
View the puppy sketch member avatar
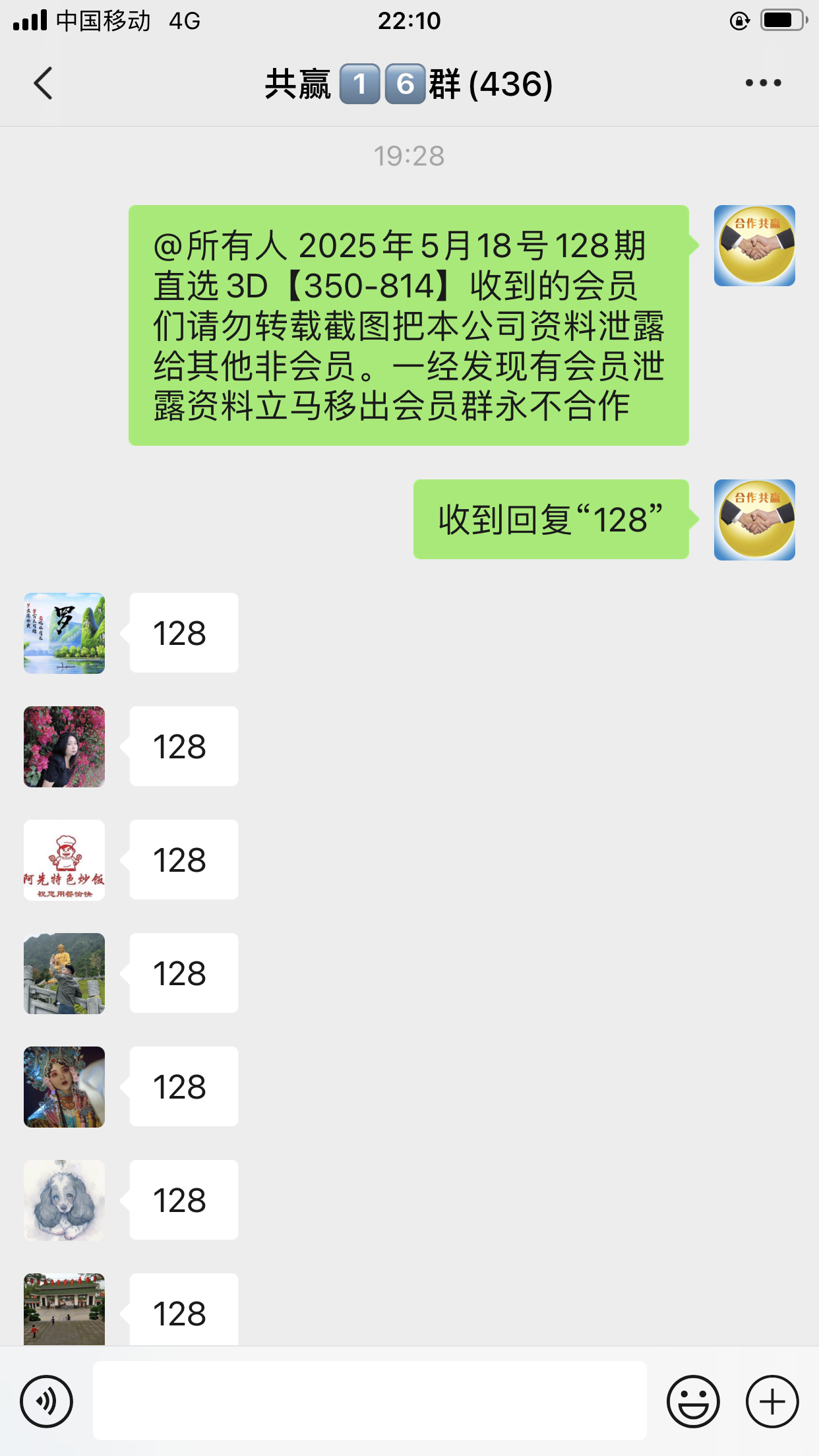[x=63, y=1200]
